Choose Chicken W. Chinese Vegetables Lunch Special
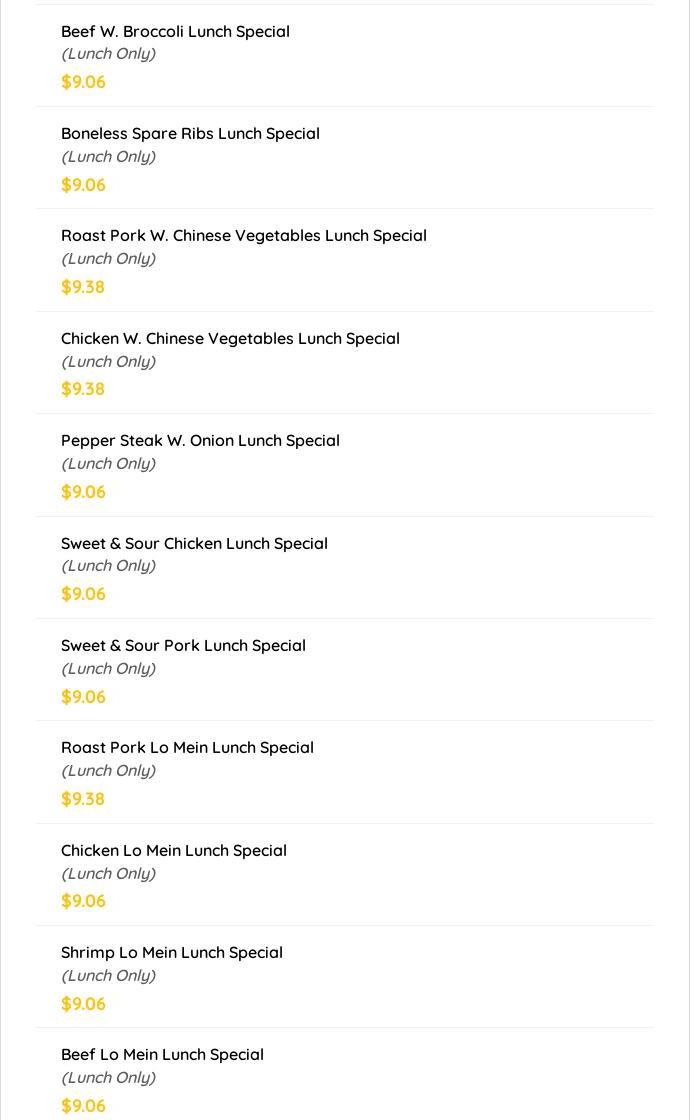Viewport: 690px width, 1120px height. click(230, 339)
